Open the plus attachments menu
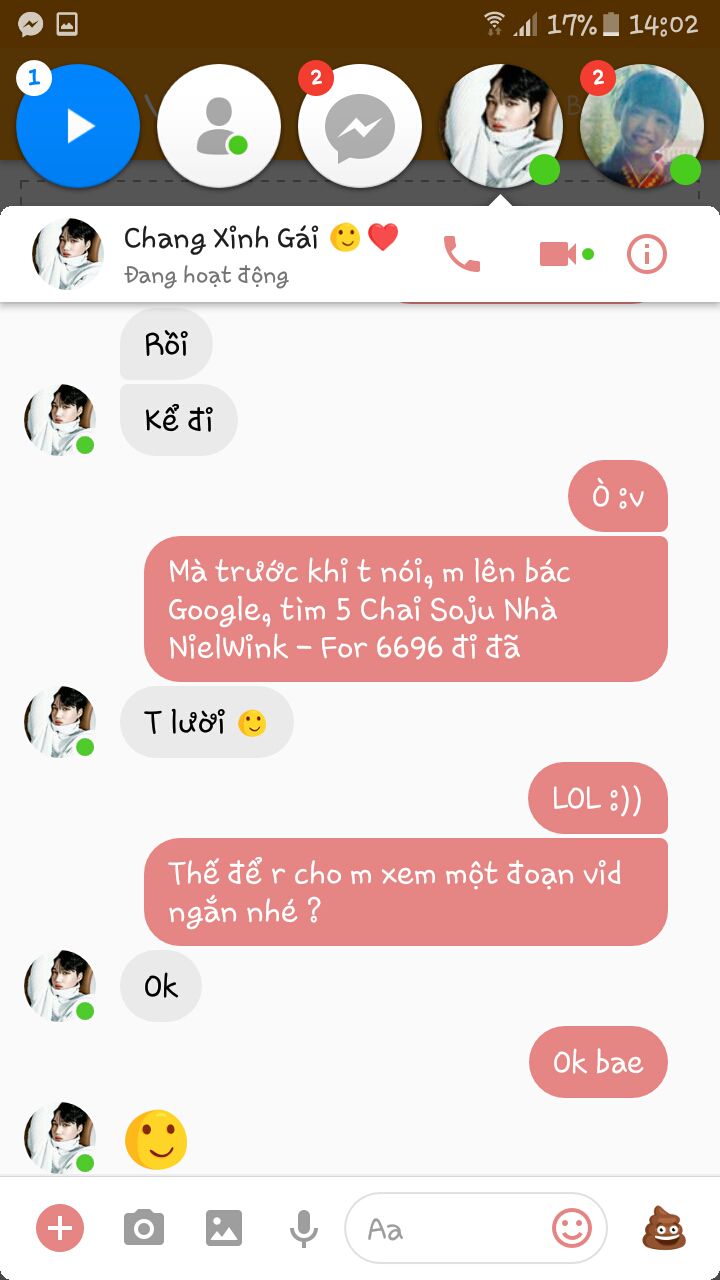Image resolution: width=720 pixels, height=1280 pixels. (x=60, y=1227)
